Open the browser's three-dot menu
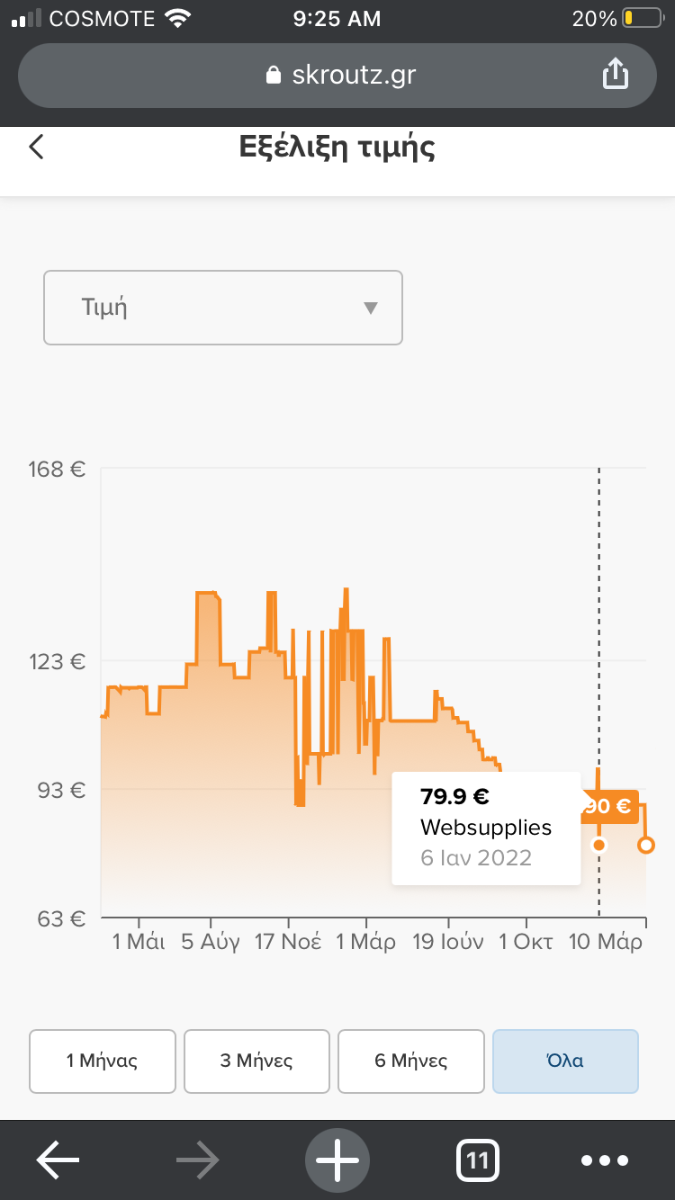The image size is (675, 1200). coord(605,1160)
